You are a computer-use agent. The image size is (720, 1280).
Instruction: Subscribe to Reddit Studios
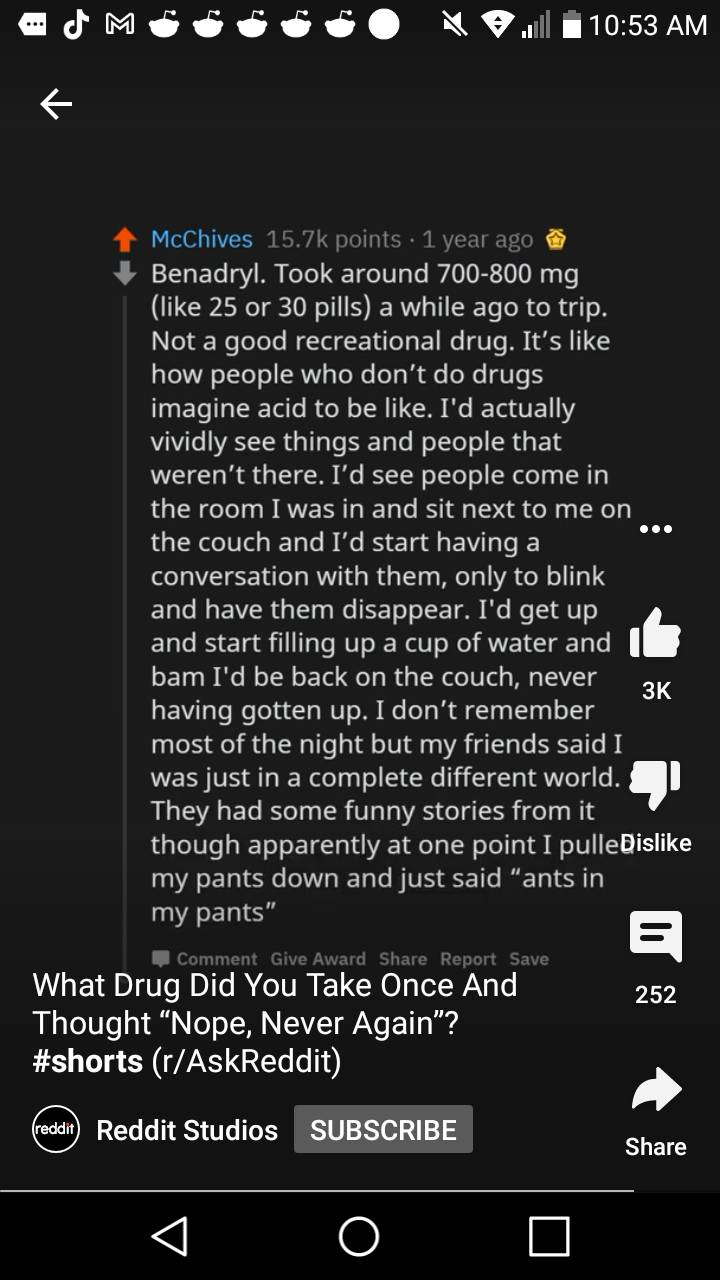point(383,1129)
